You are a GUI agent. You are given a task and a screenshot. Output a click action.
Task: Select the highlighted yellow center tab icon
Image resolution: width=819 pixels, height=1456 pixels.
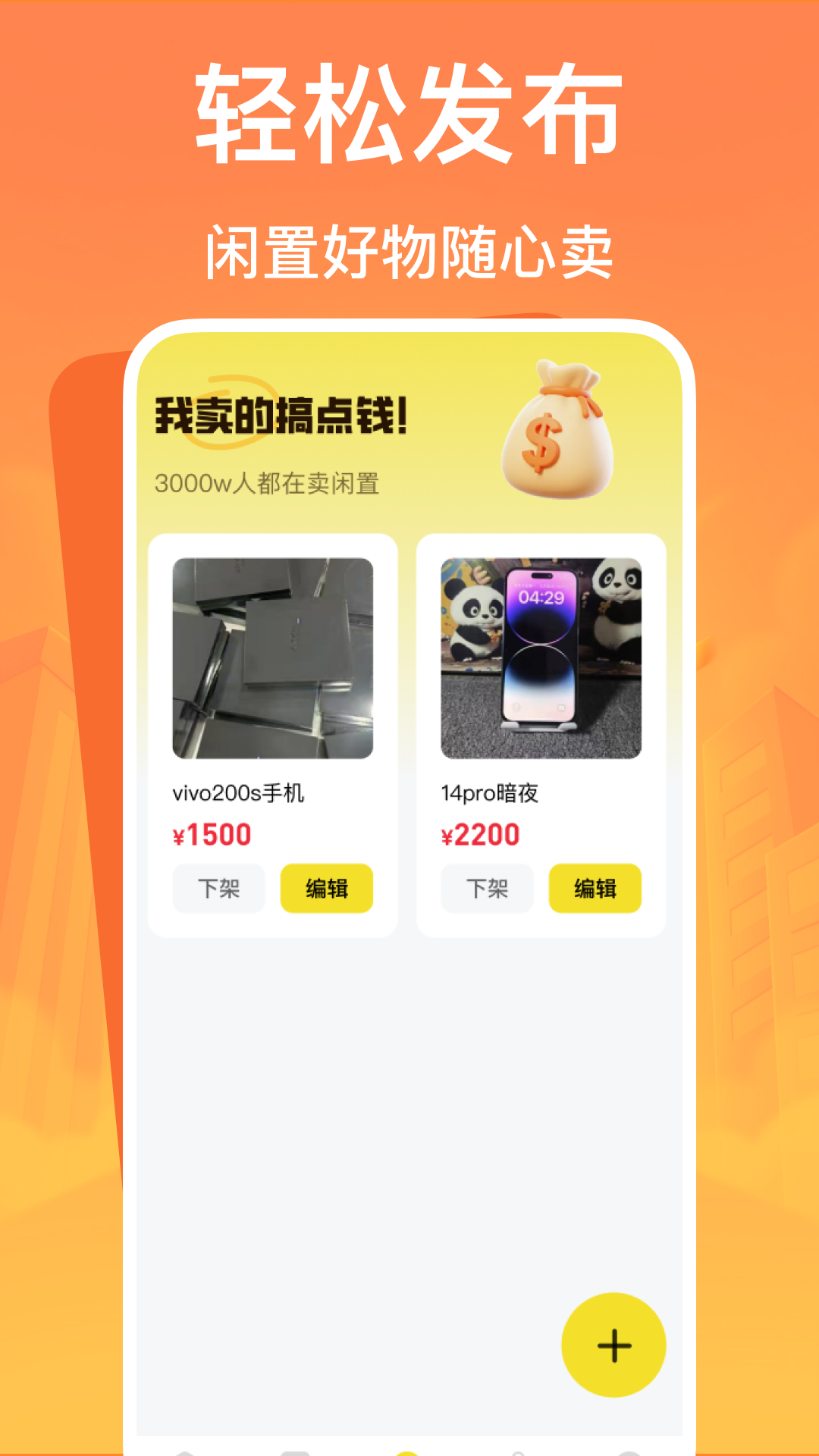point(407,1450)
